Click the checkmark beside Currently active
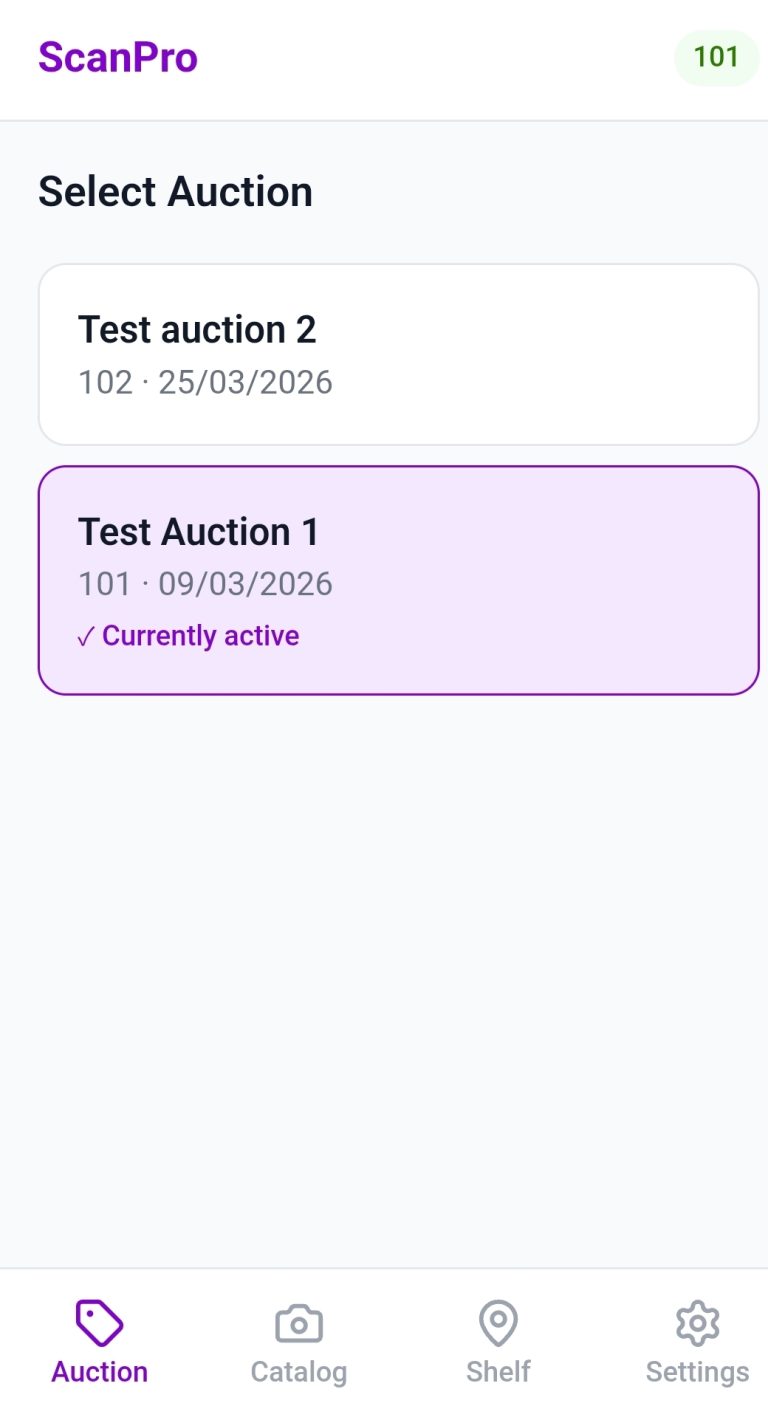Image resolution: width=768 pixels, height=1420 pixels. [x=85, y=635]
